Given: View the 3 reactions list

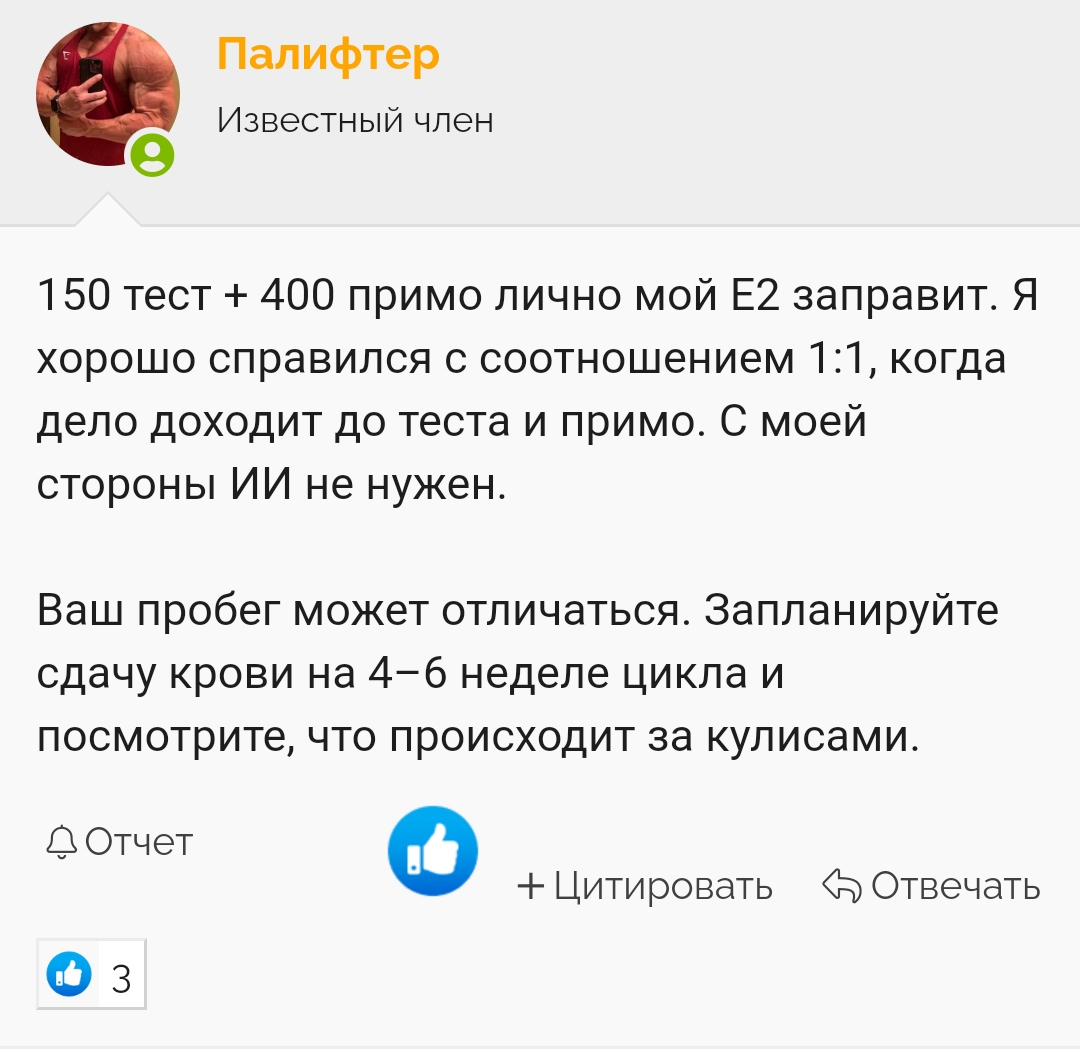Looking at the screenshot, I should pyautogui.click(x=91, y=975).
